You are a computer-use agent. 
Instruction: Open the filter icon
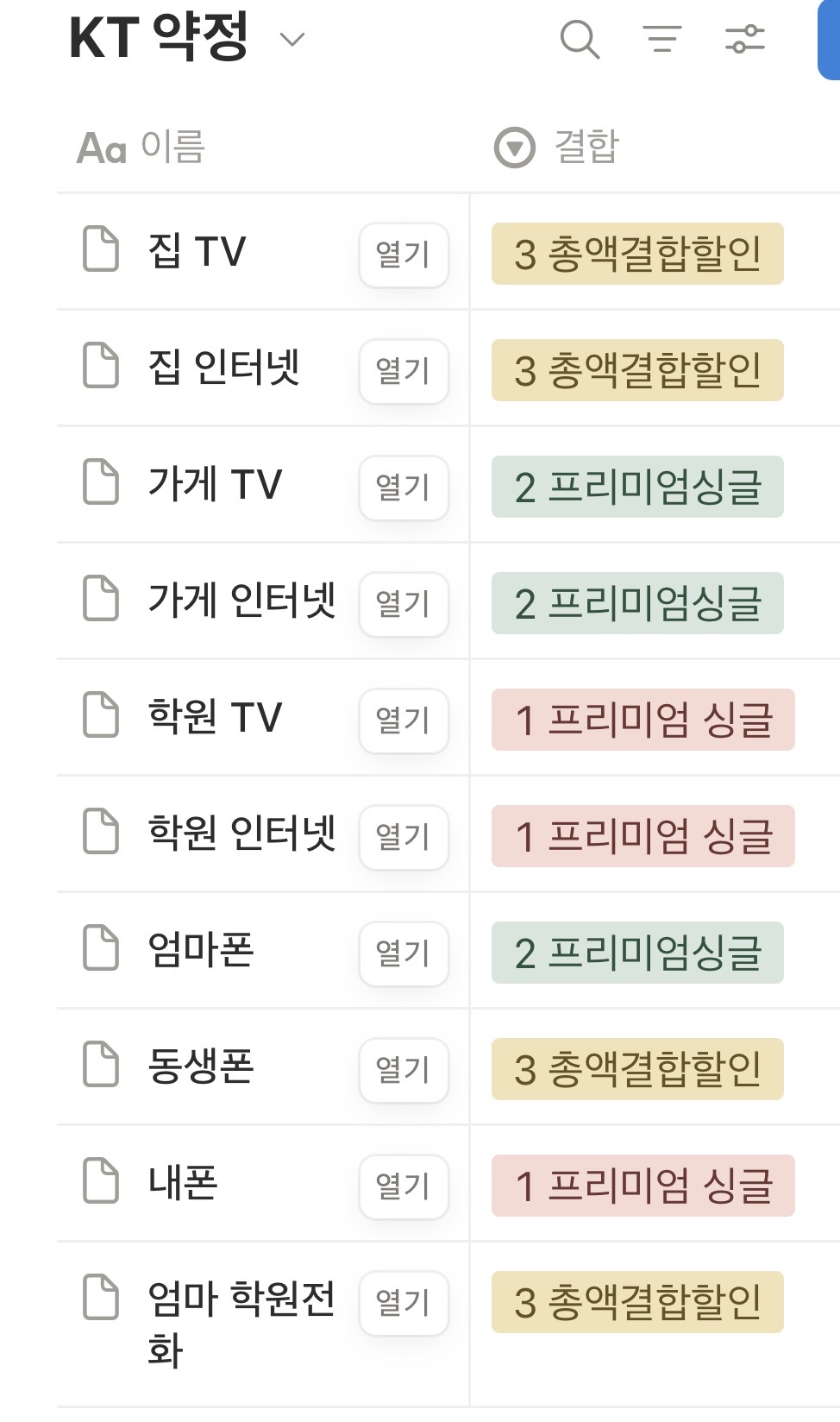click(662, 40)
